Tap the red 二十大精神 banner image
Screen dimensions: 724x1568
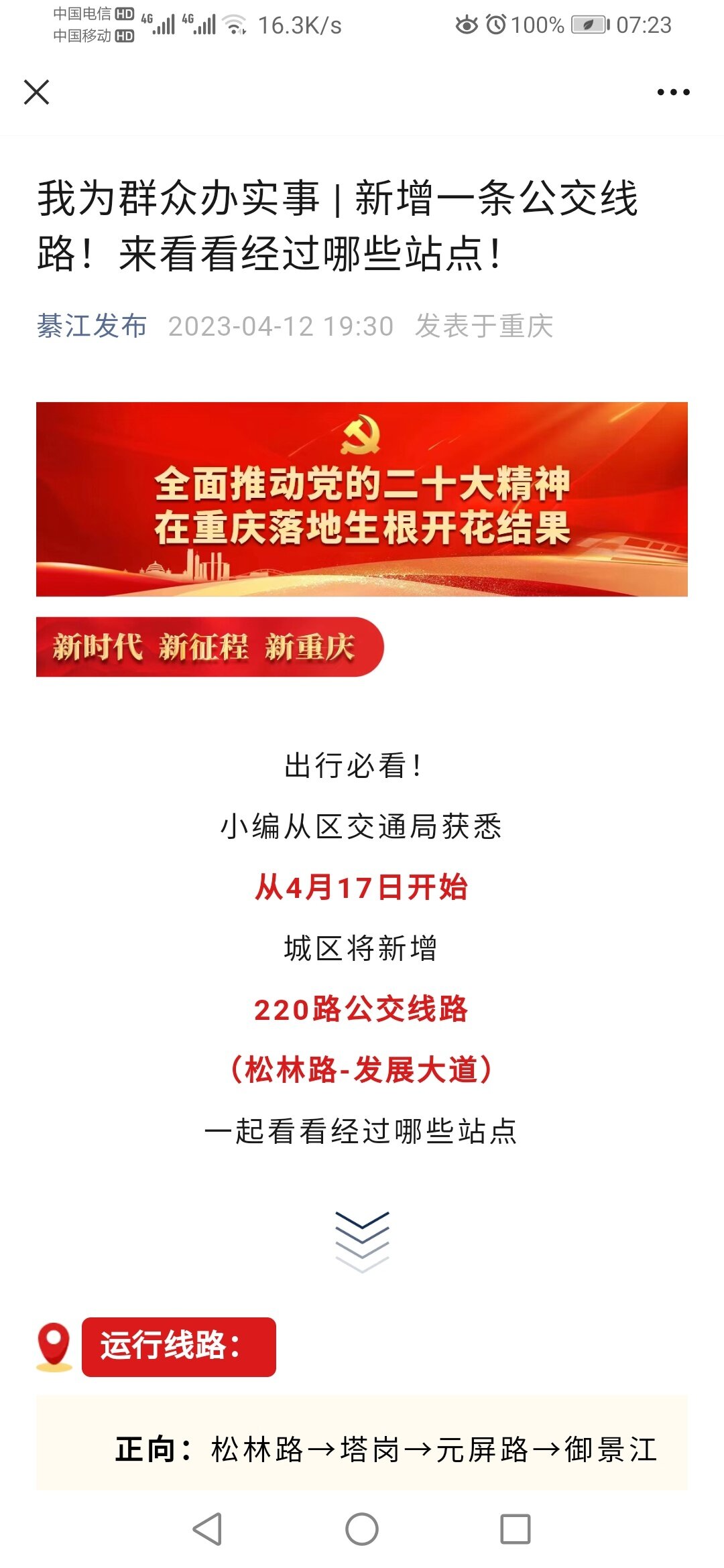362,499
